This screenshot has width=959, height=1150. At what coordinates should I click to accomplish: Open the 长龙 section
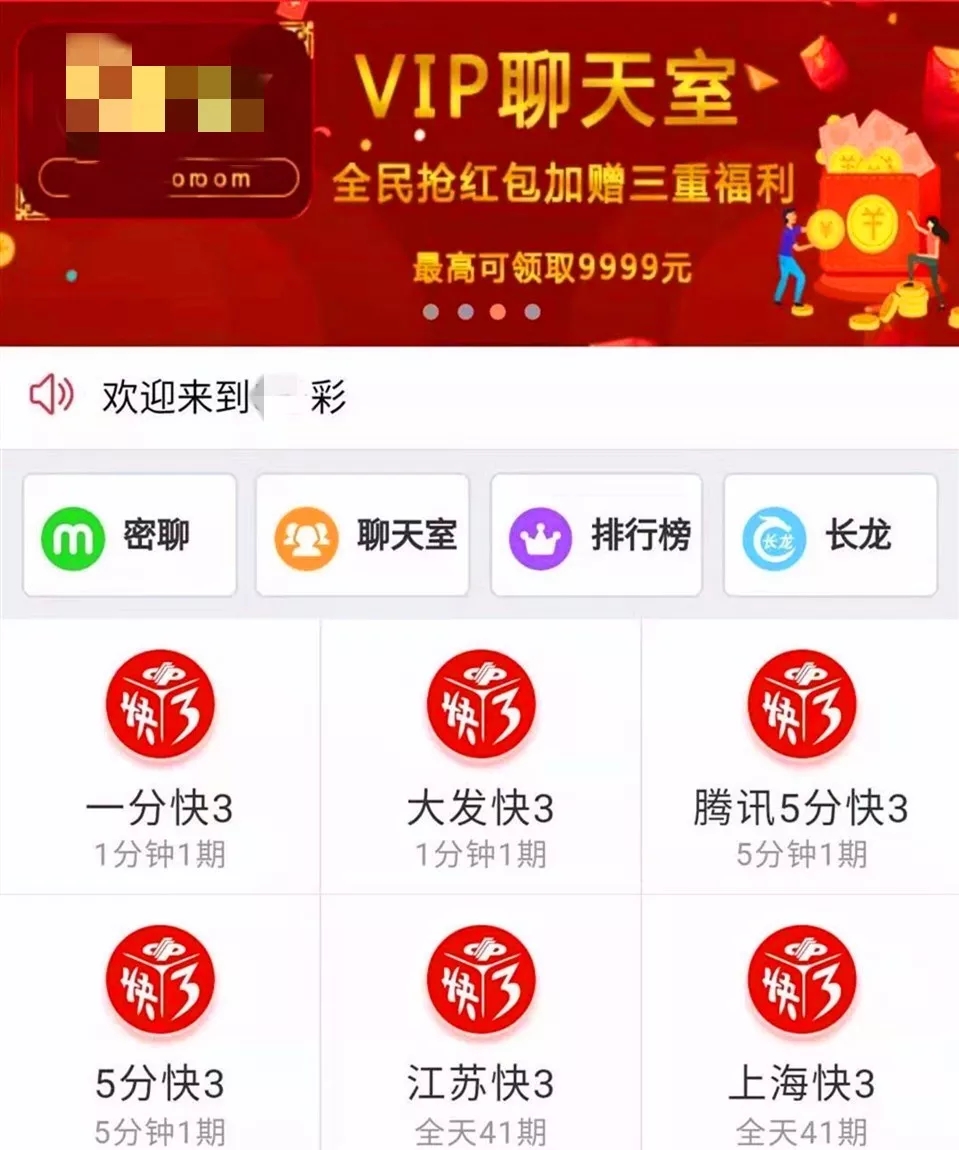(830, 536)
